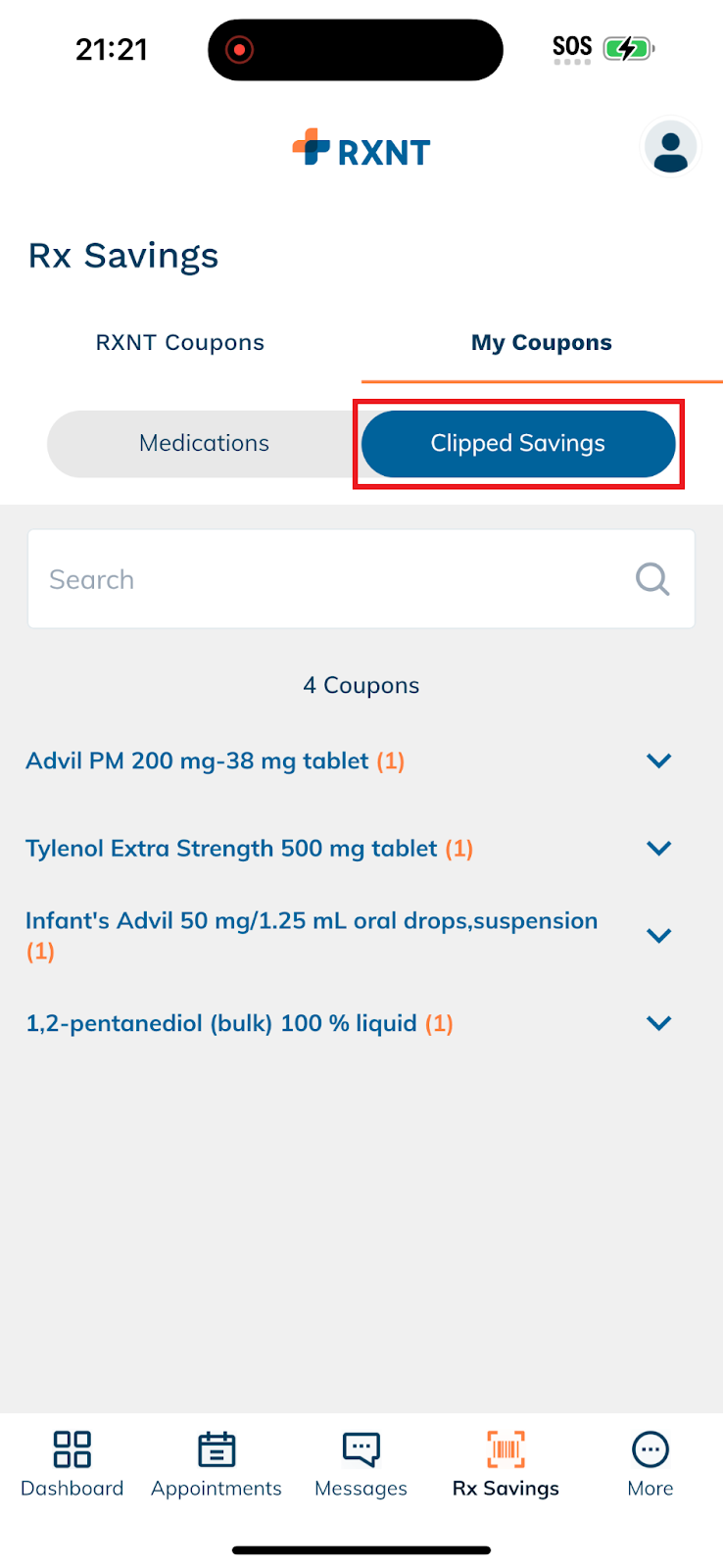Open the More menu tab
Screen dimensions: 723x1568
pyautogui.click(x=651, y=1464)
